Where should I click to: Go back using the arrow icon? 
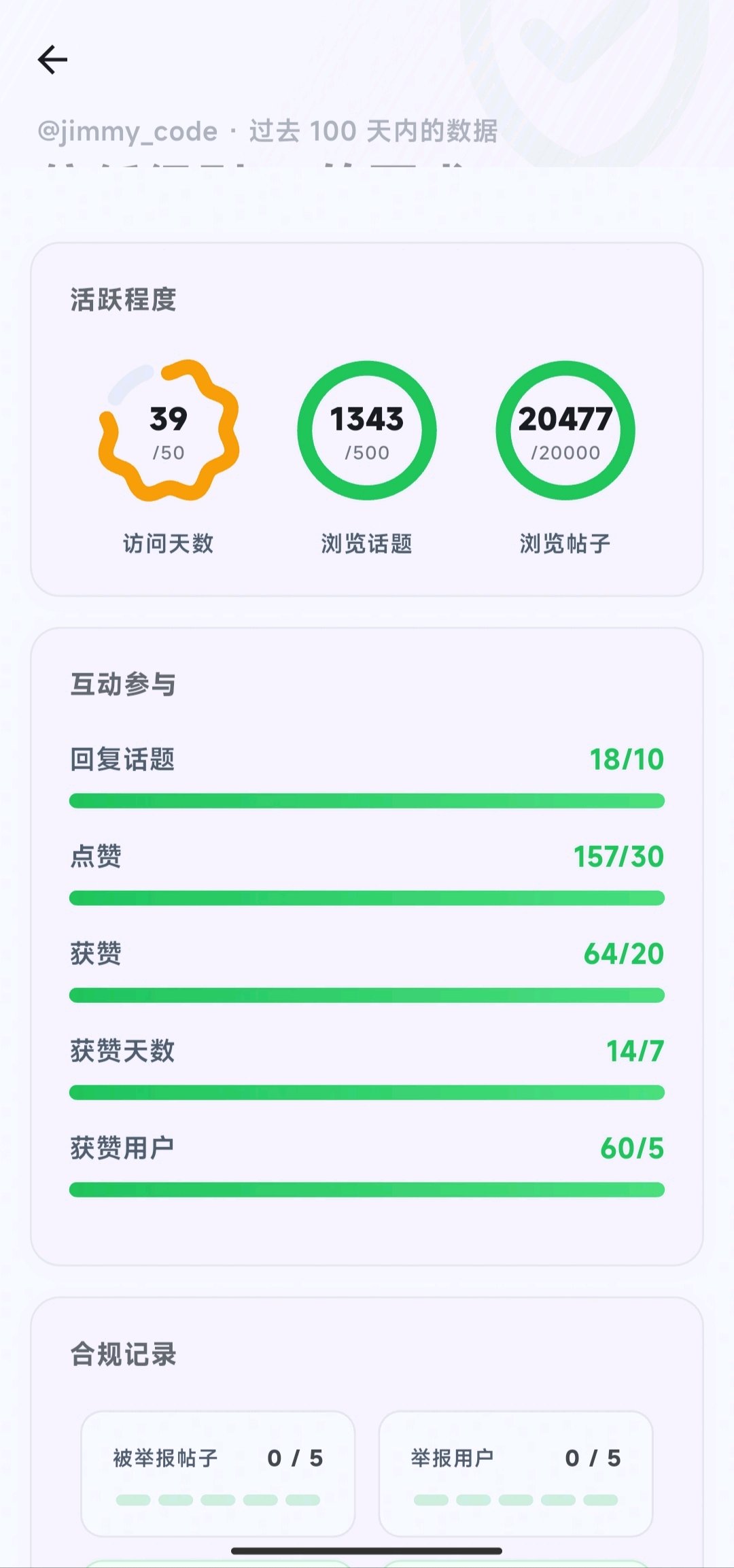click(x=52, y=60)
